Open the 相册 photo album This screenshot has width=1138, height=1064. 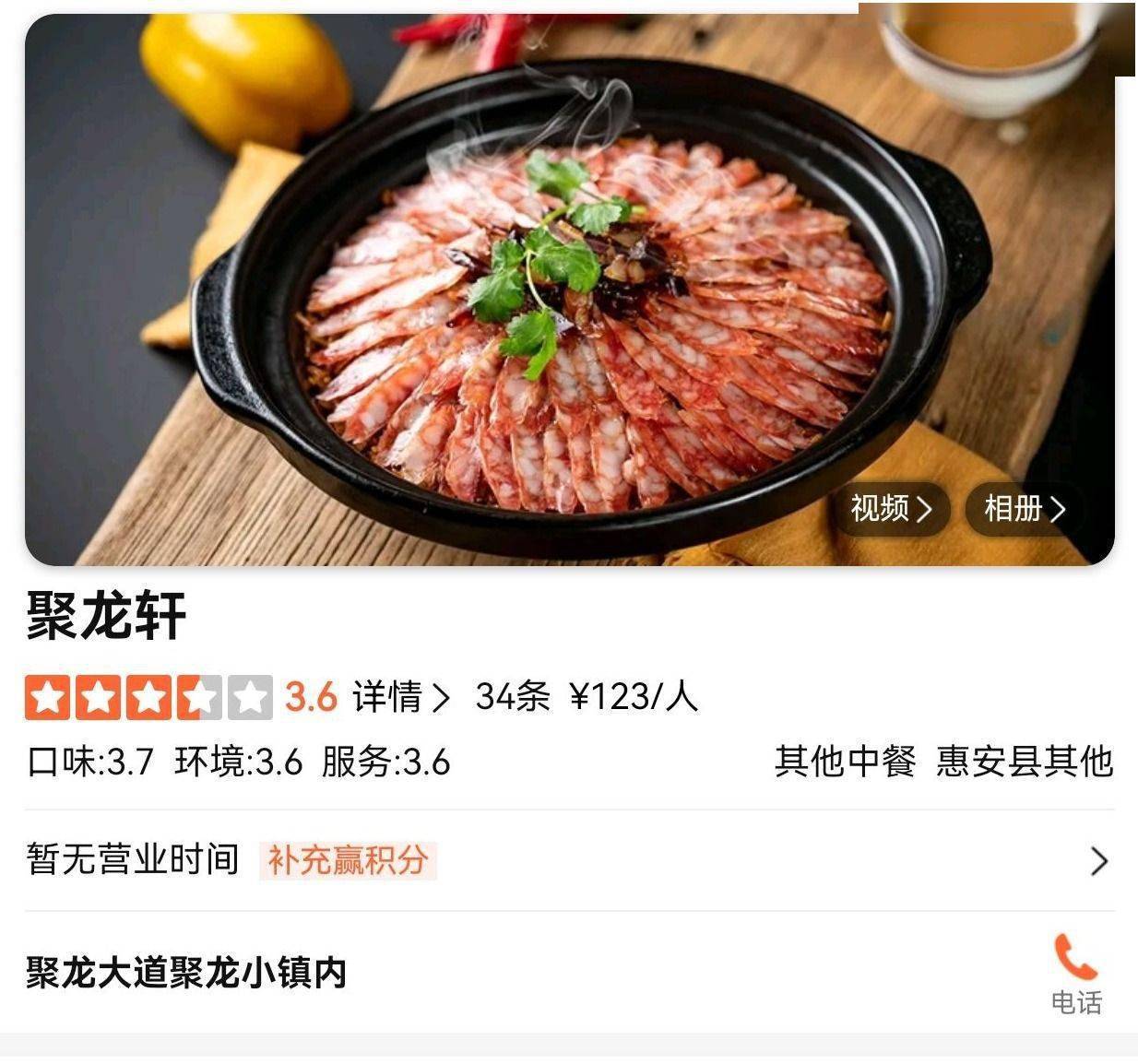(1024, 508)
